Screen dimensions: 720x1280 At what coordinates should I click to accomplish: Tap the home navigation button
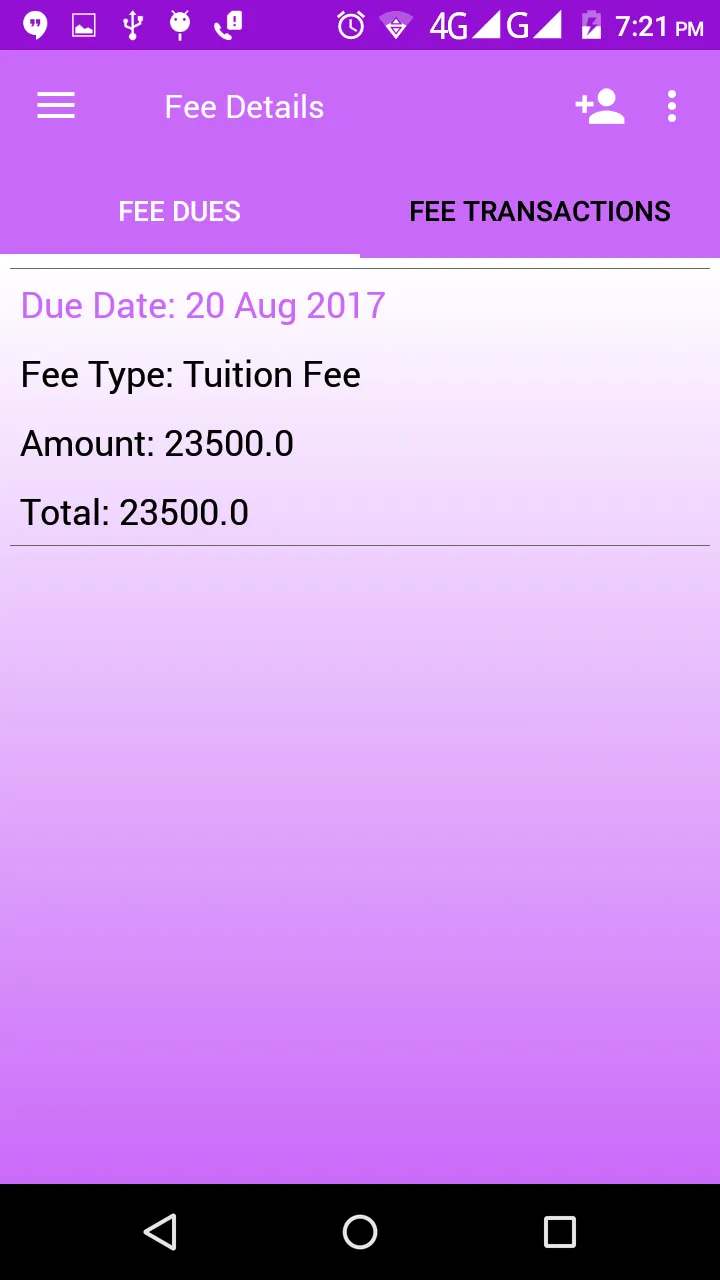[360, 1232]
